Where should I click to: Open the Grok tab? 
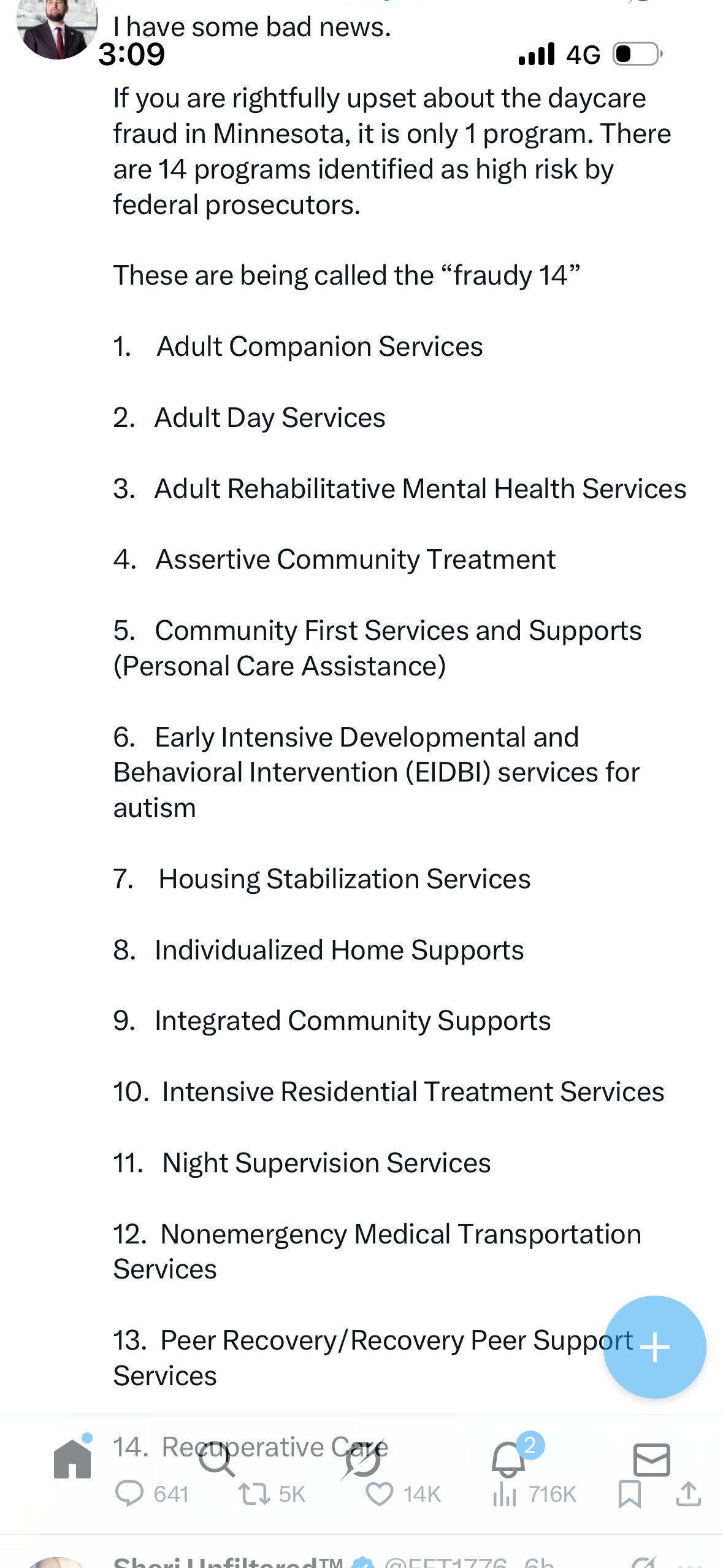tap(362, 1459)
